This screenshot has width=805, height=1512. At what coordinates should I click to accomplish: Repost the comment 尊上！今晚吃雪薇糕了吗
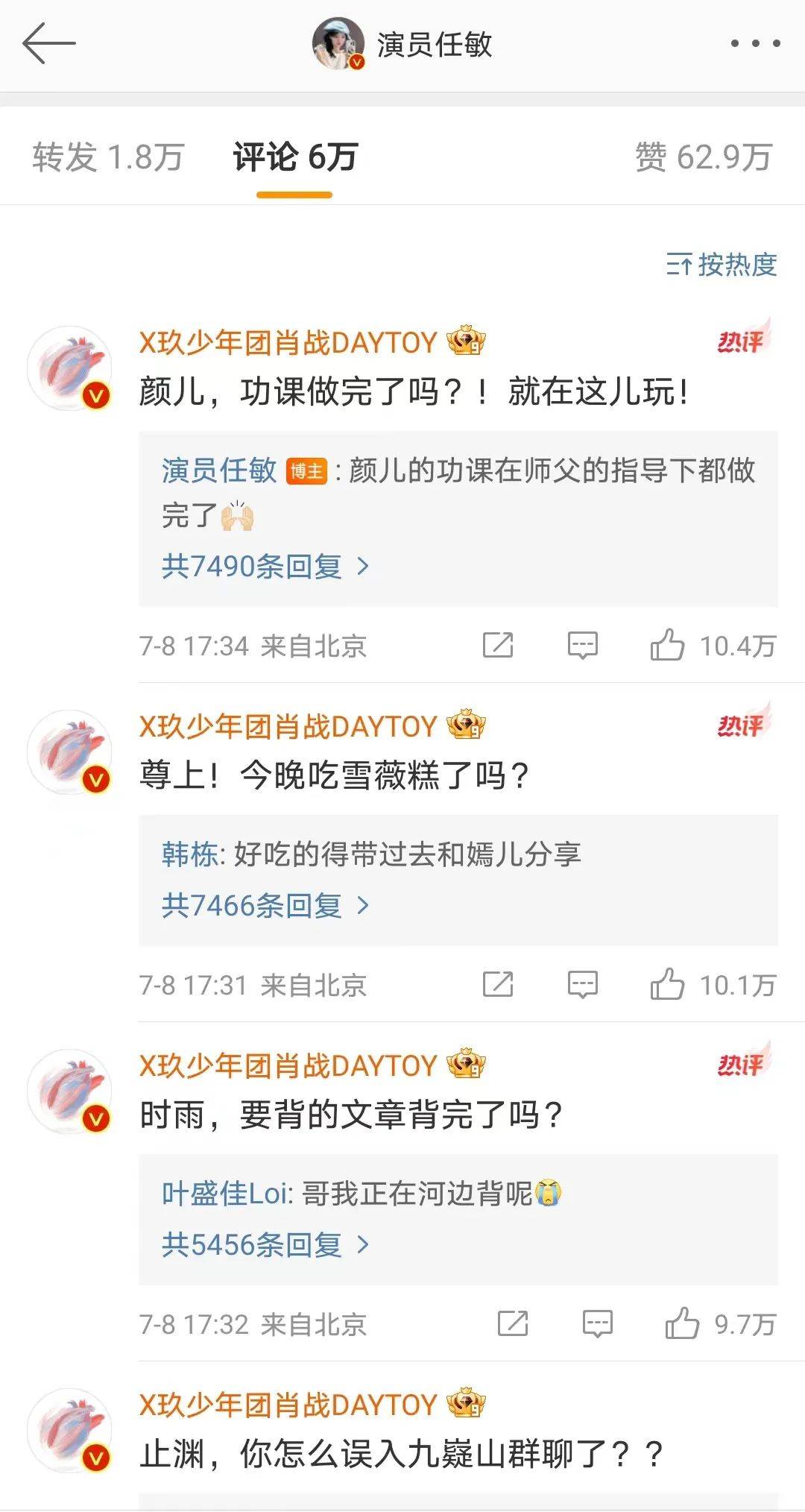point(498,985)
